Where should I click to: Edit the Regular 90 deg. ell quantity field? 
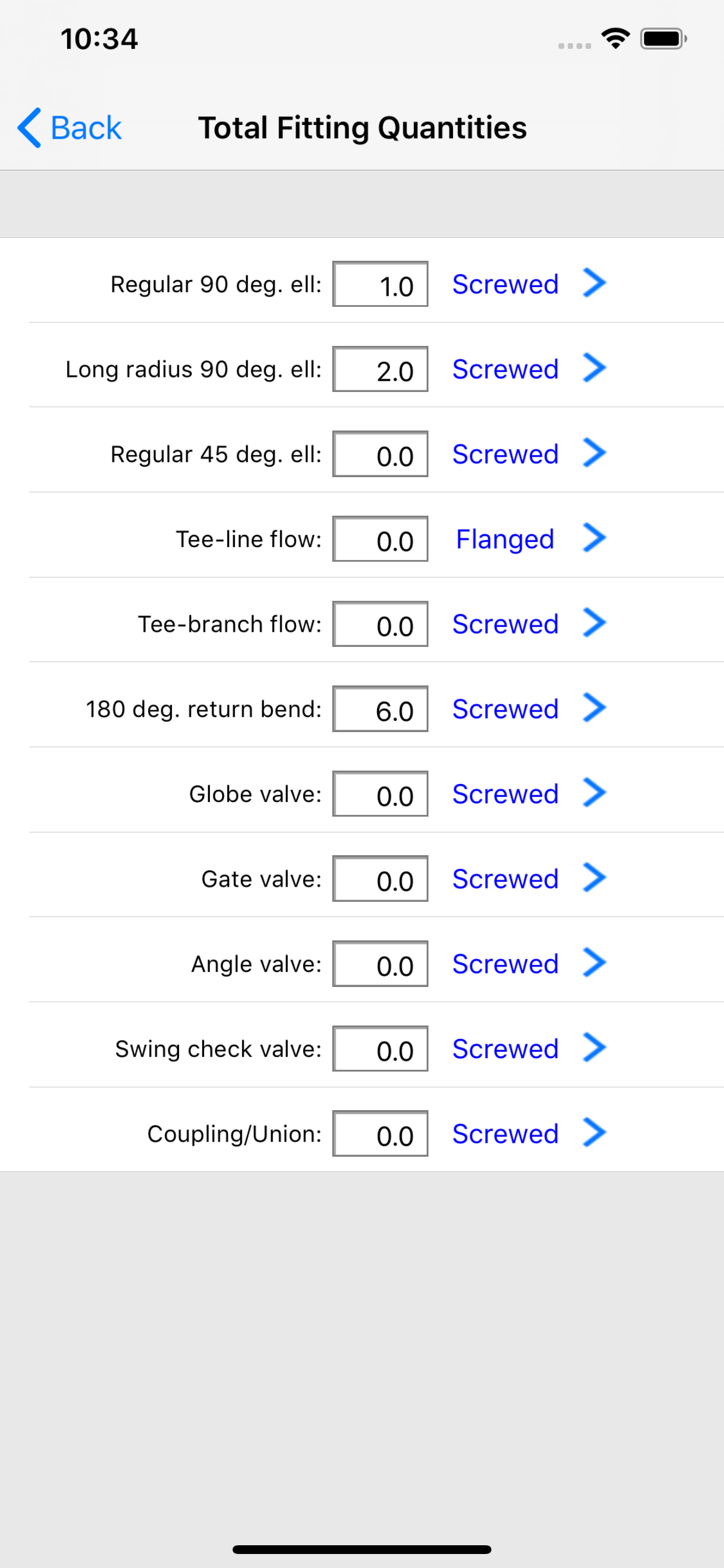[380, 283]
